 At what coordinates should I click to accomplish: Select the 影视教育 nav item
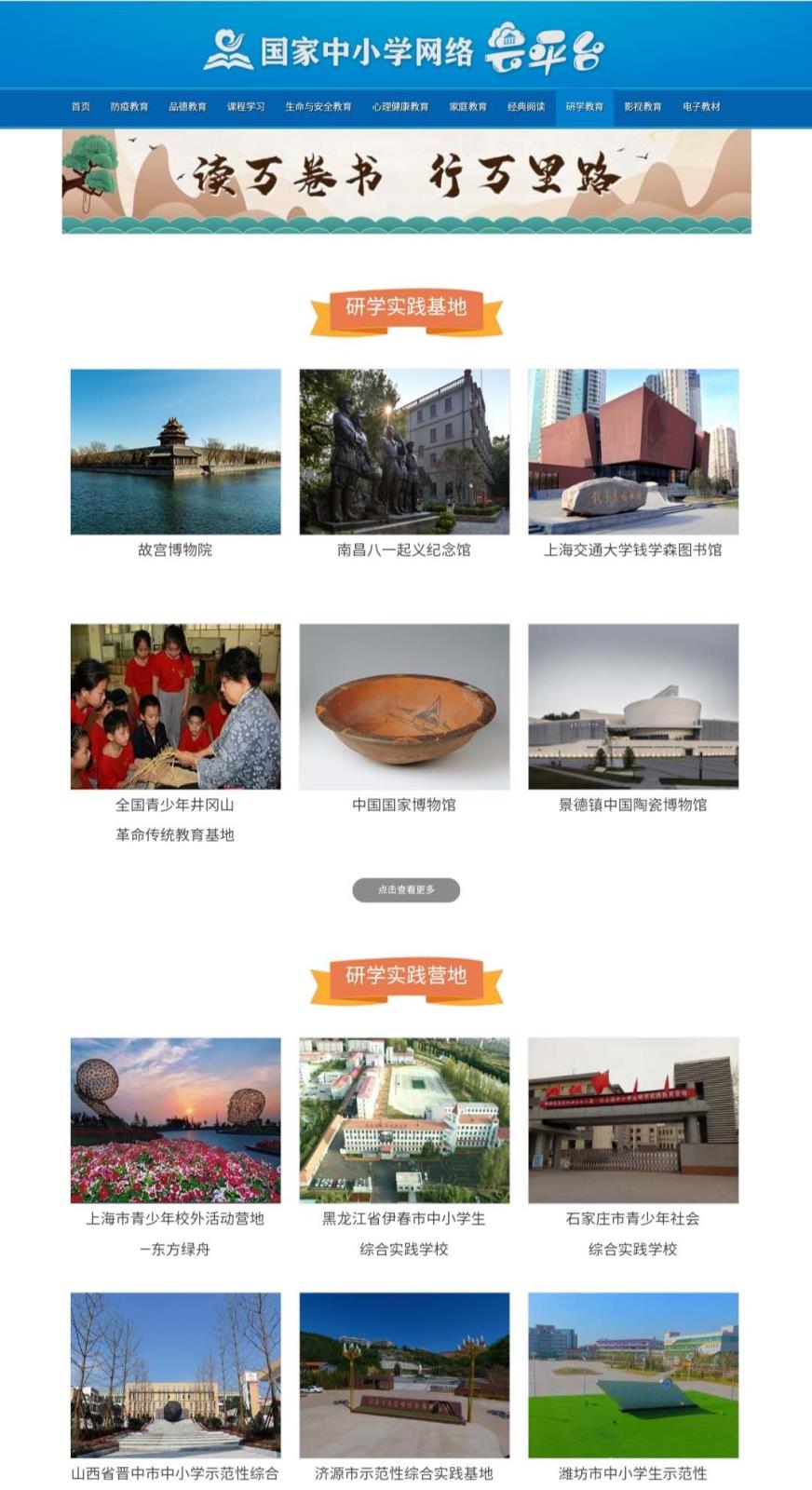(x=643, y=107)
